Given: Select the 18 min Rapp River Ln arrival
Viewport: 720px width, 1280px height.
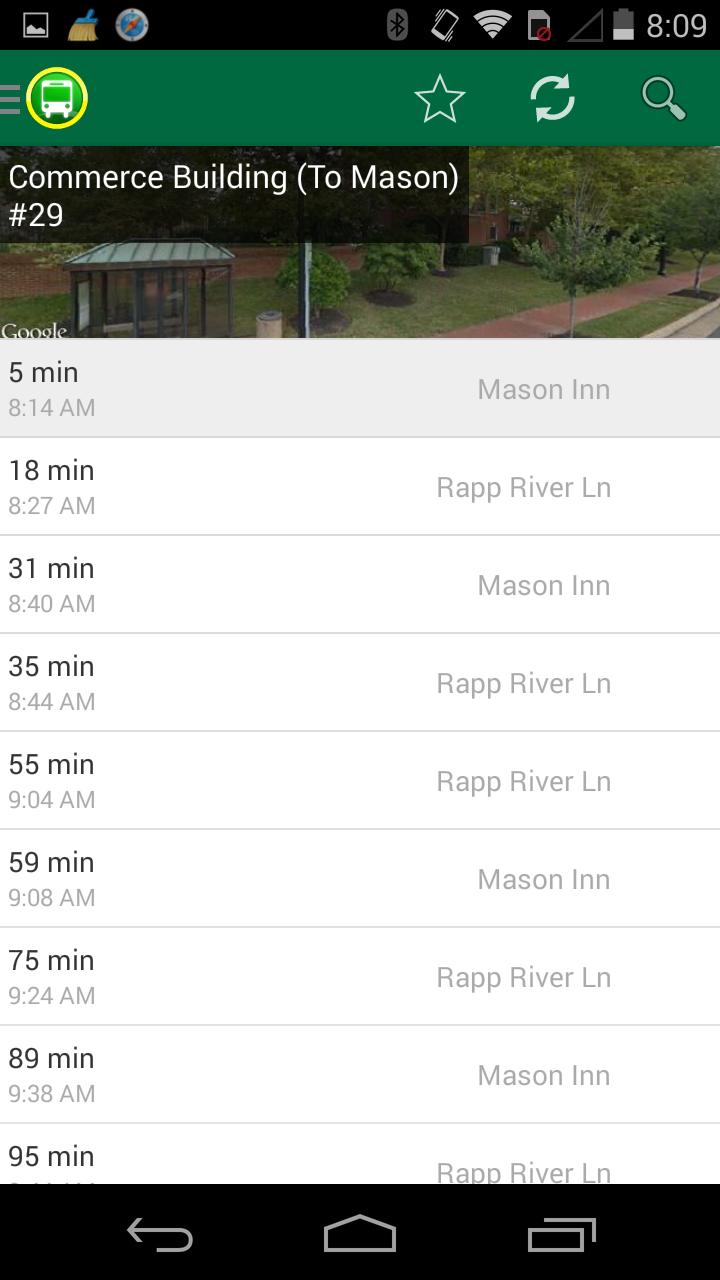Looking at the screenshot, I should [360, 487].
